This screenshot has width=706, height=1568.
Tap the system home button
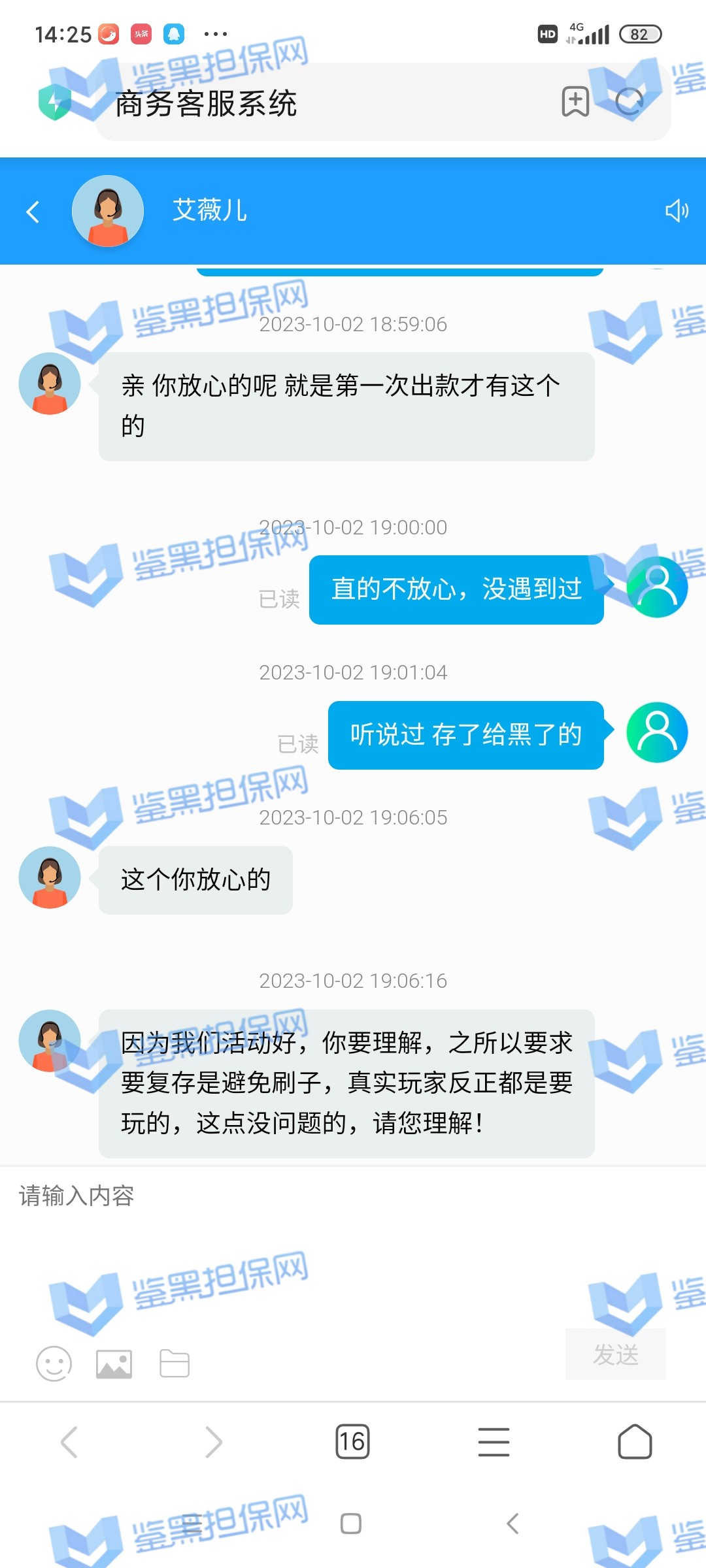point(351,1524)
